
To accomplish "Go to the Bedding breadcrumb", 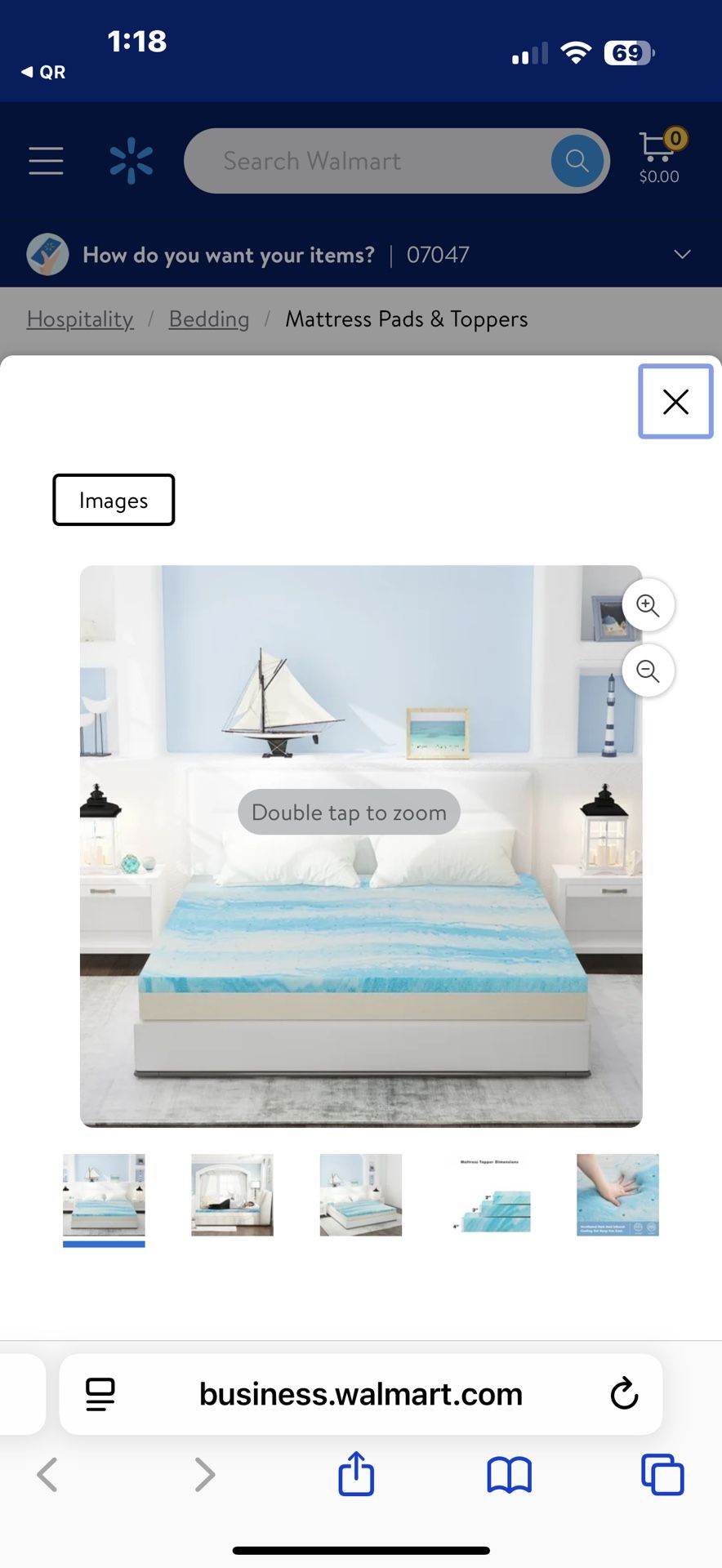I will (x=209, y=319).
